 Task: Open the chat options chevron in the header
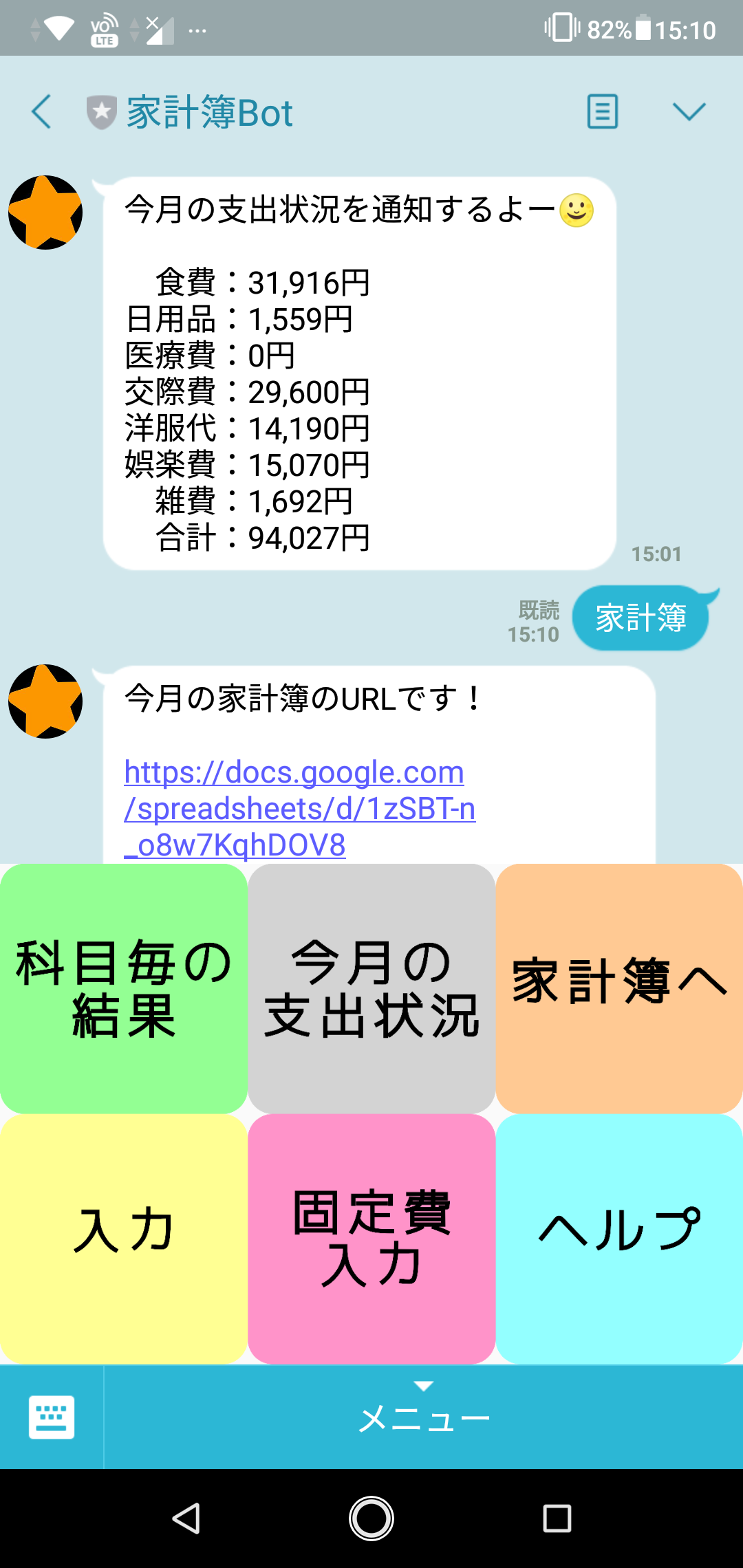tap(690, 112)
